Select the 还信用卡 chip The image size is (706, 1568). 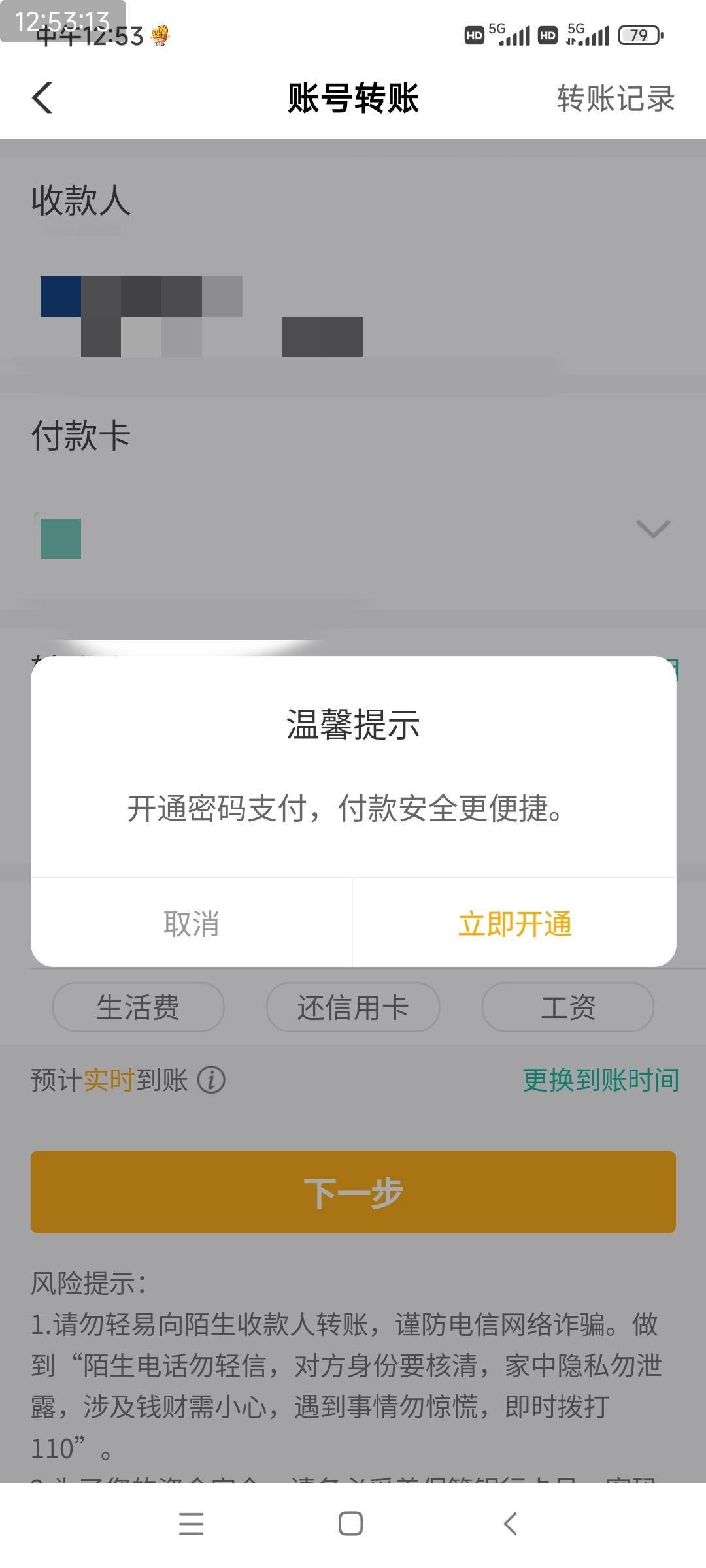[353, 1007]
